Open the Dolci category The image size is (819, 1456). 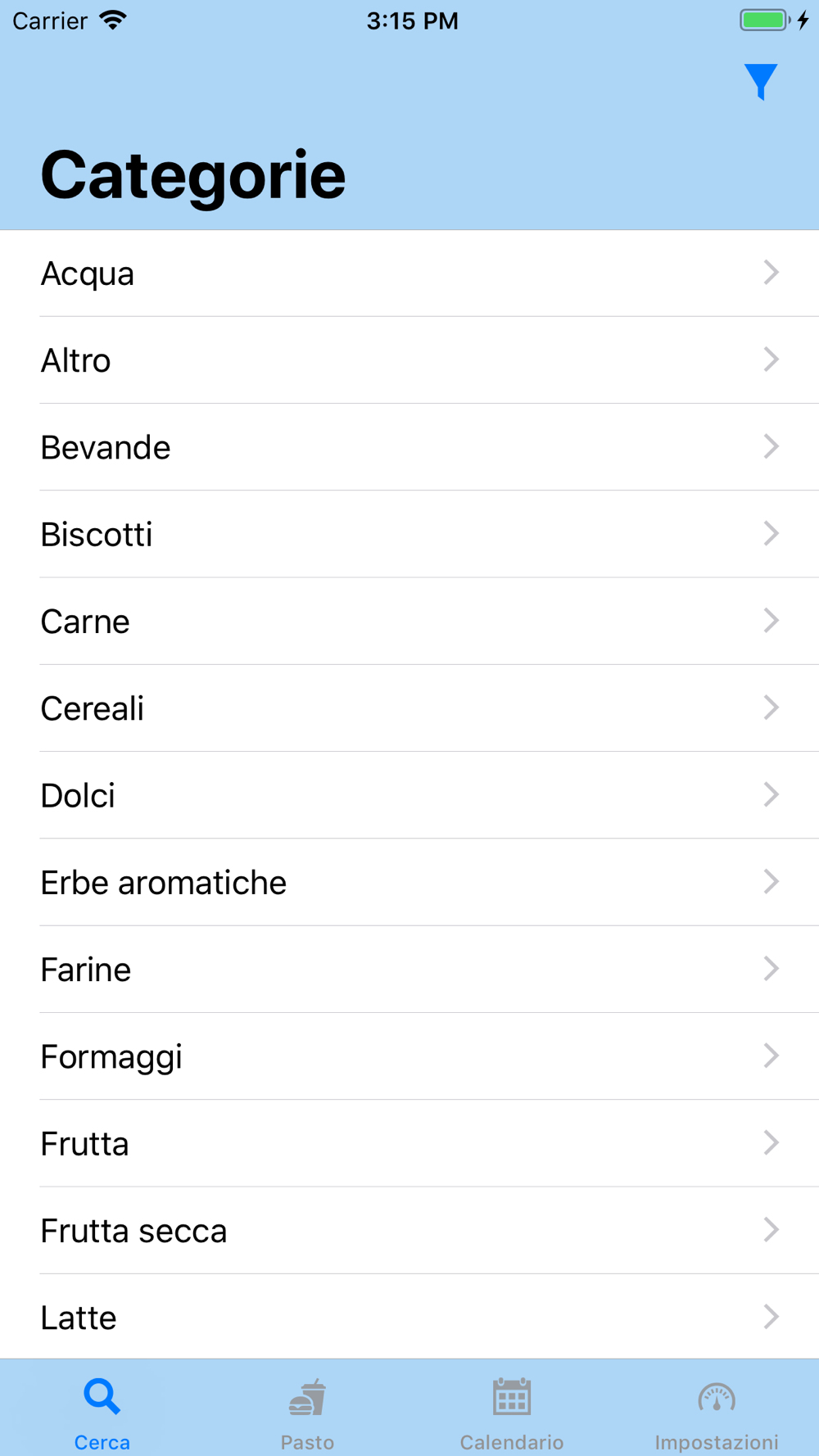409,795
